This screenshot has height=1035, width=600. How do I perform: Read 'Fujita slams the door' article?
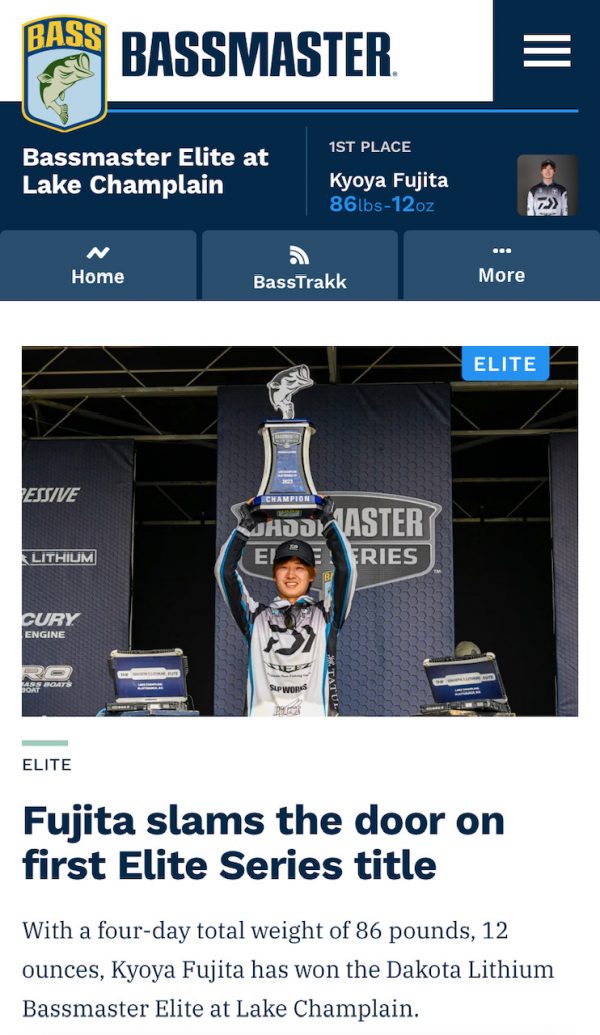(263, 843)
